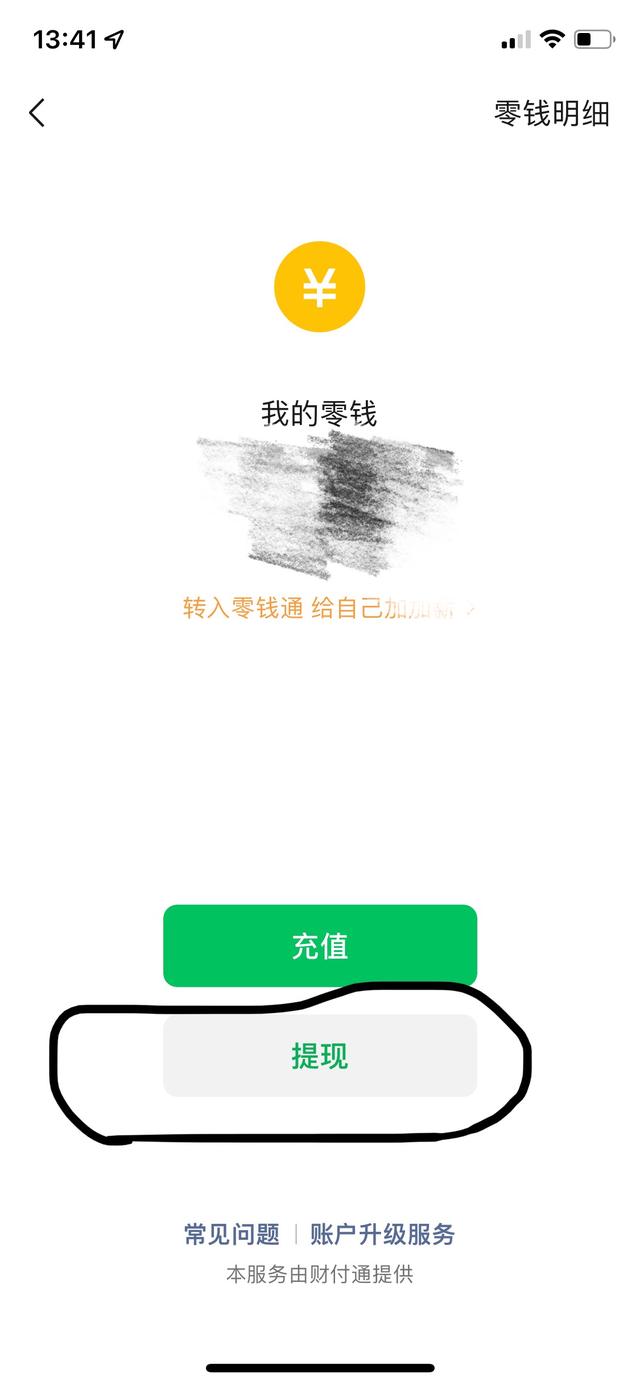
Task: Open 零钱明细 transaction details
Action: tap(551, 113)
